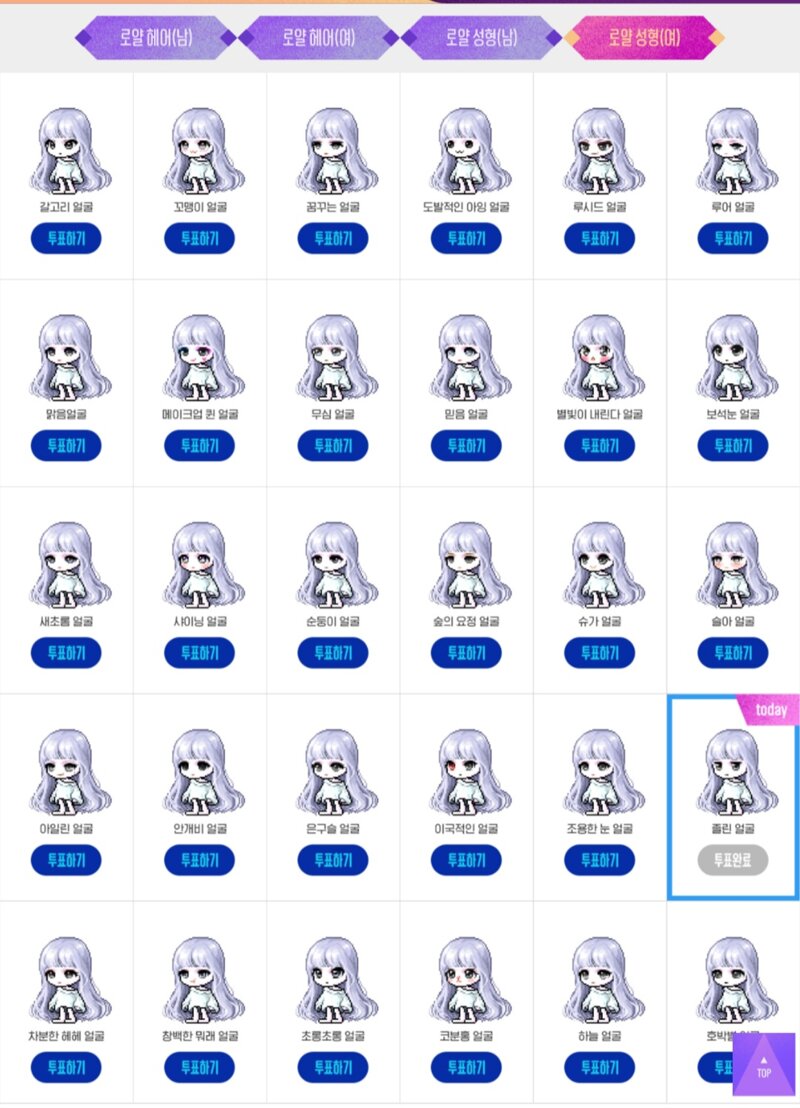Image resolution: width=800 pixels, height=1108 pixels.
Task: Vote for 갈고리 얼굴
Action: click(66, 238)
